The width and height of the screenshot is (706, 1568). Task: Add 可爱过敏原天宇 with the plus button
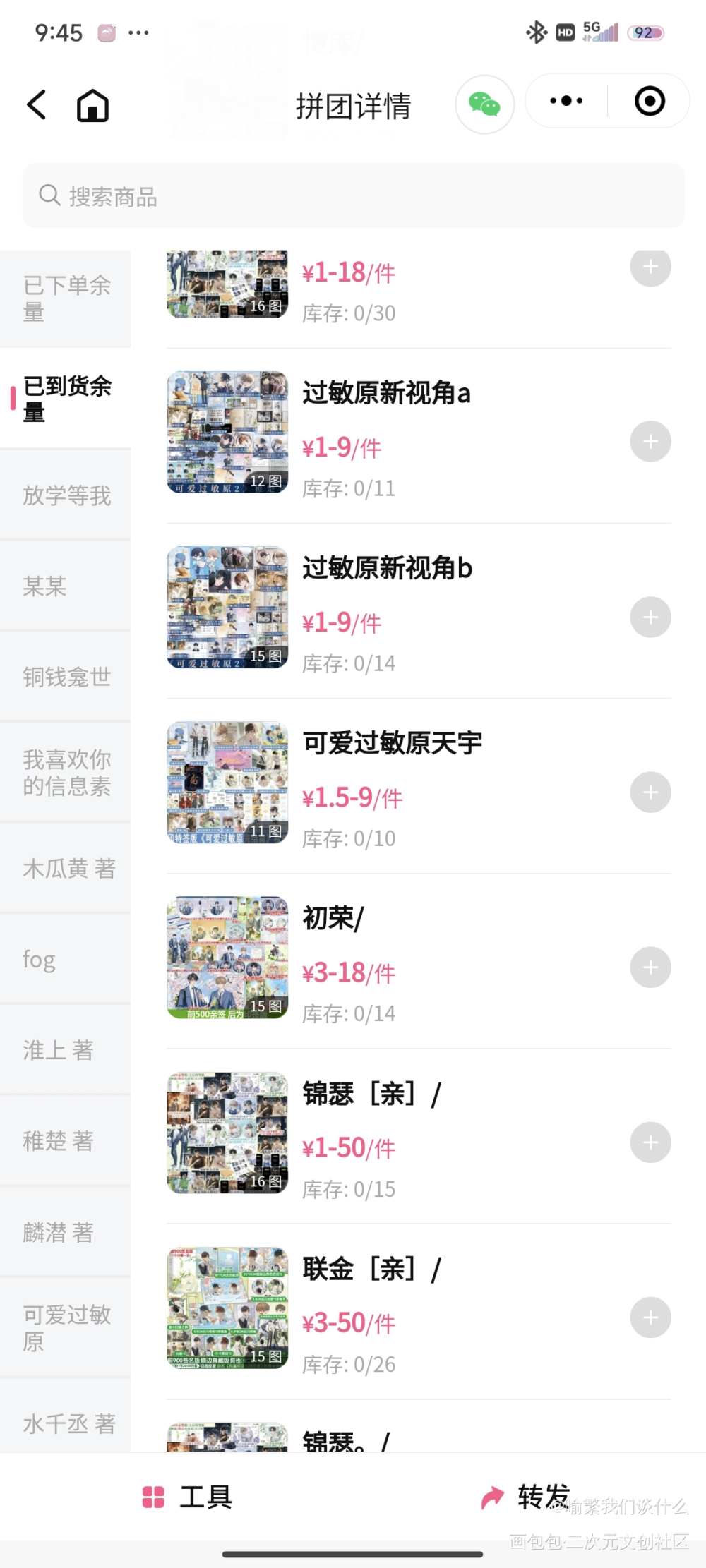[650, 792]
